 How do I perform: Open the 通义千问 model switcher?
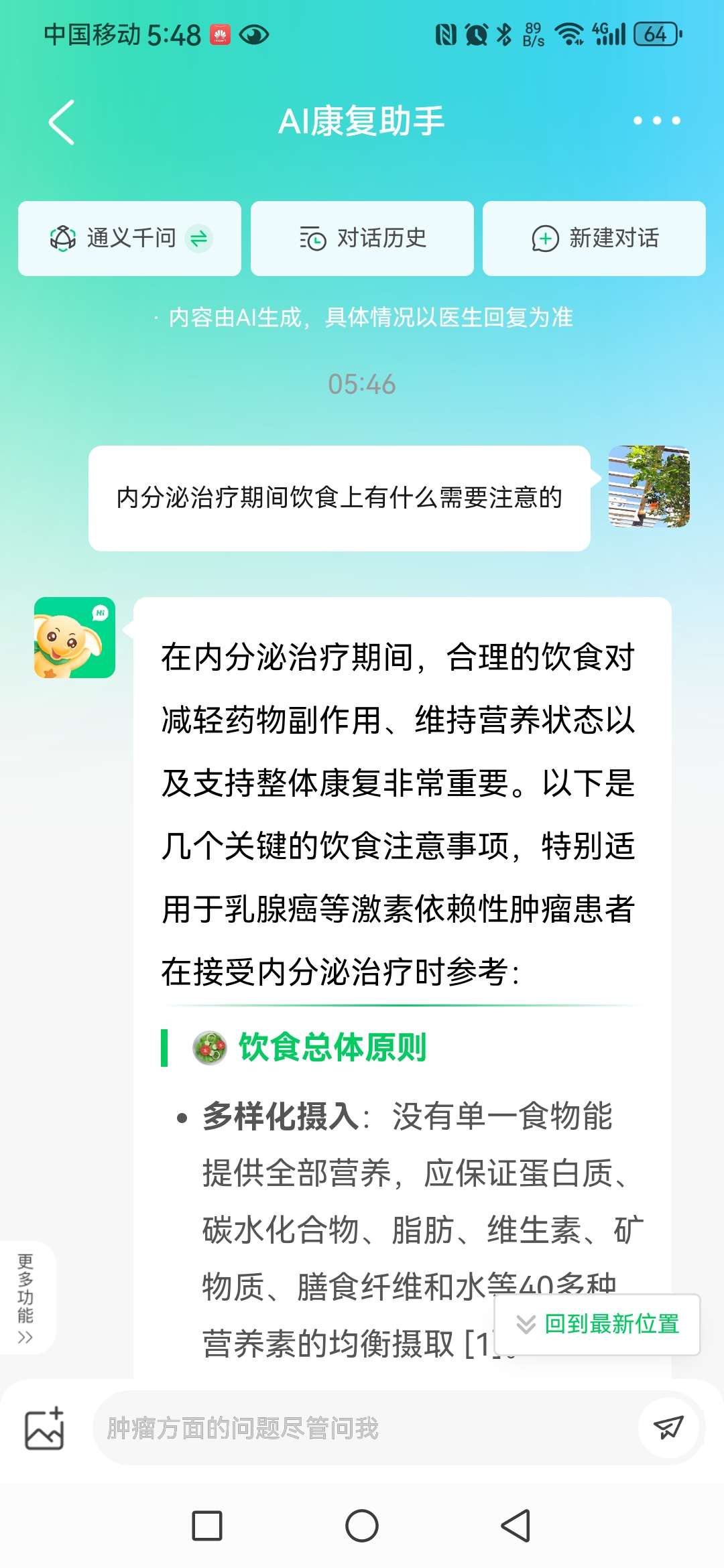pyautogui.click(x=129, y=238)
